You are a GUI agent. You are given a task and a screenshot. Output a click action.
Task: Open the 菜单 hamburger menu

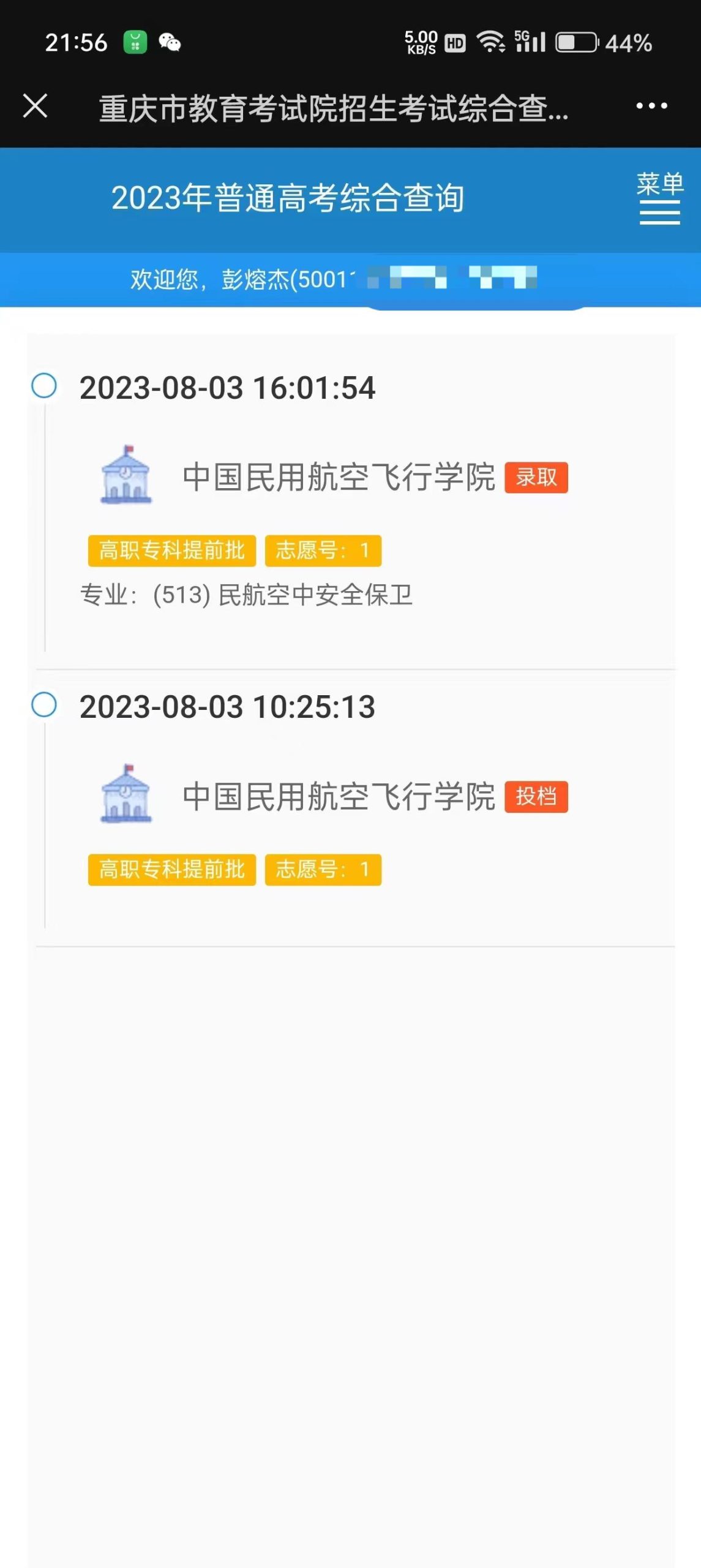659,198
